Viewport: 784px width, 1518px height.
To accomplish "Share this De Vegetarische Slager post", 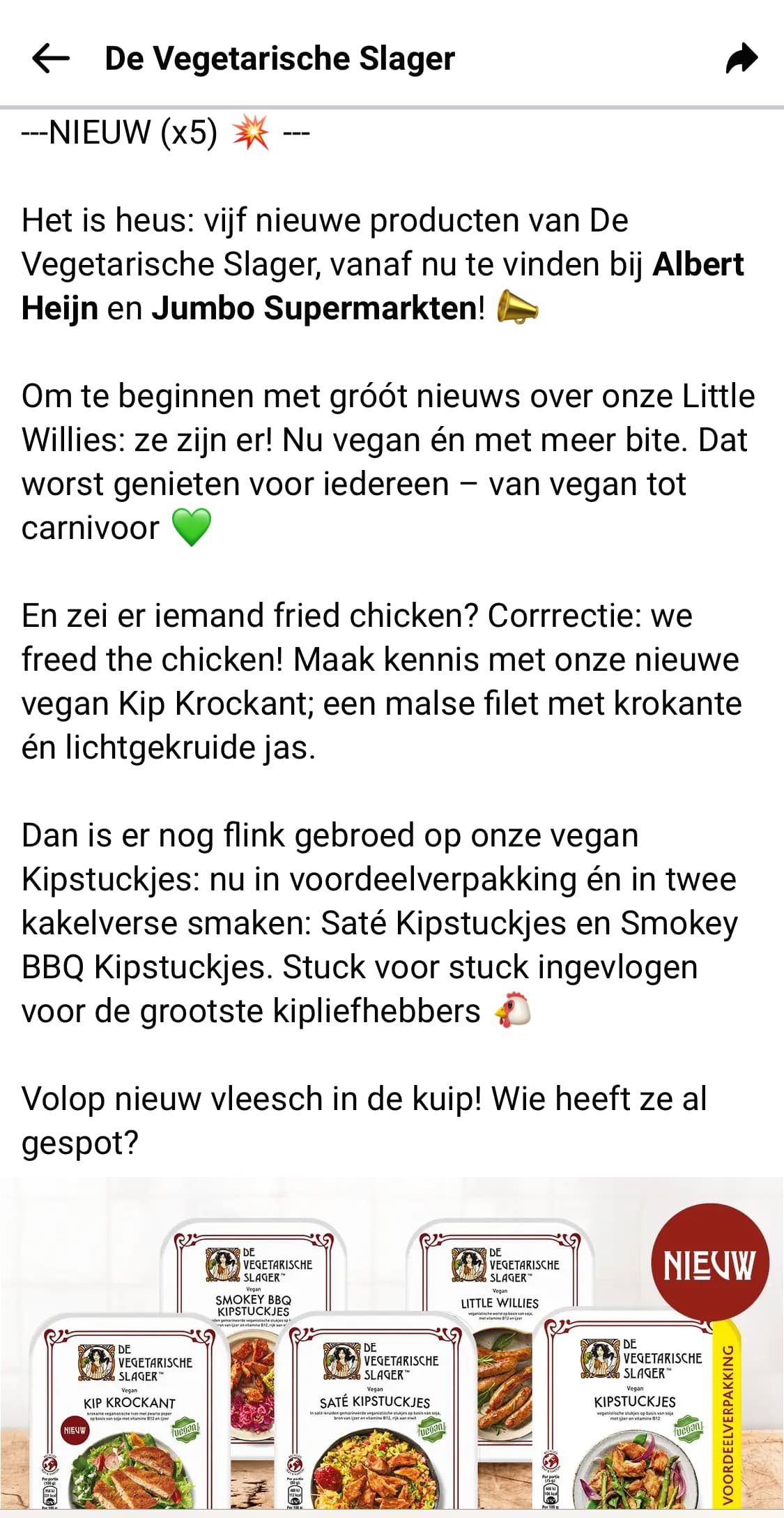I will tap(741, 58).
